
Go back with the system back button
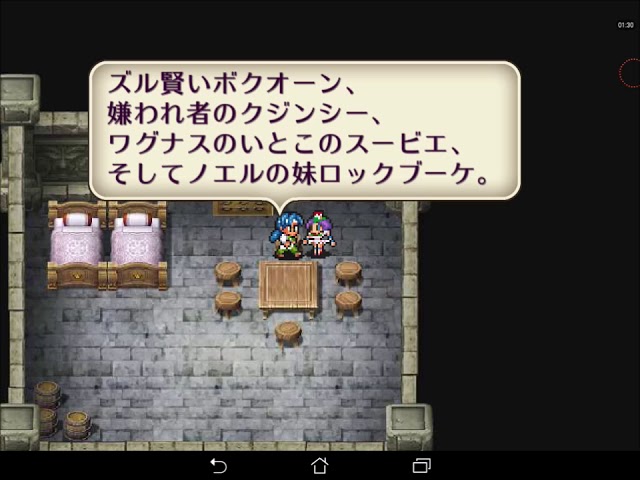[x=218, y=465]
